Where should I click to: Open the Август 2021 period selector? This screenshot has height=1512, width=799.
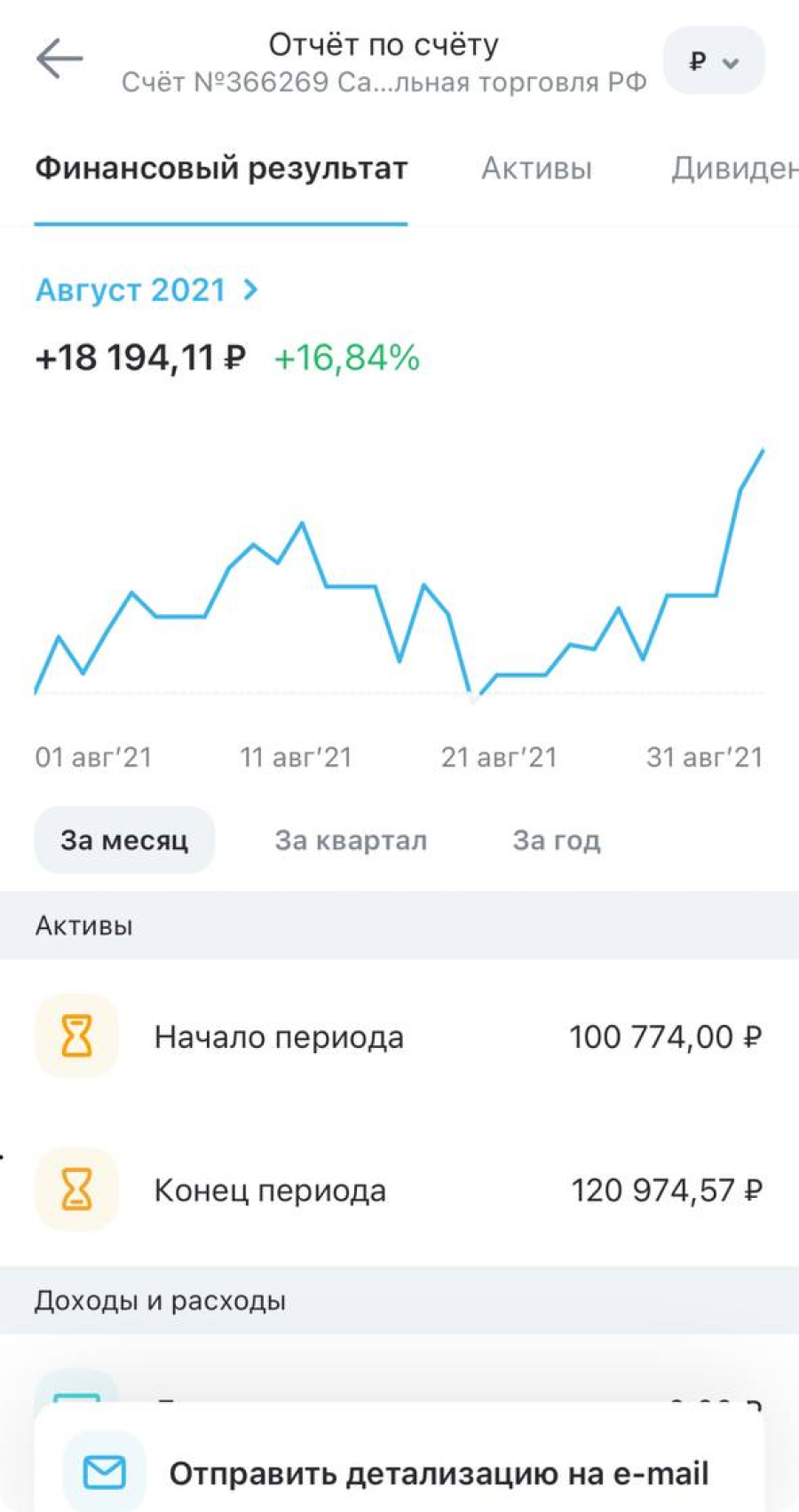pyautogui.click(x=146, y=290)
